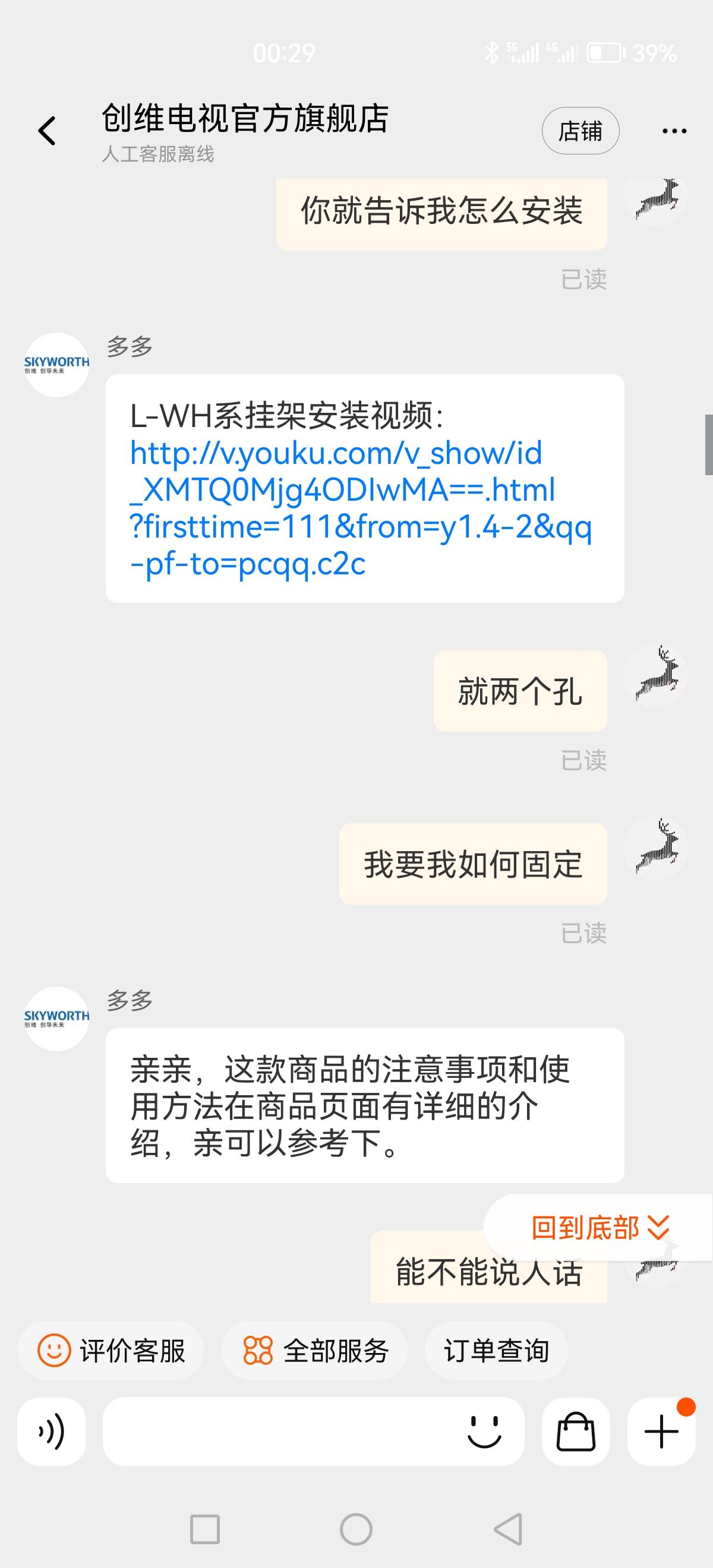Focus the message text field

pyautogui.click(x=280, y=1431)
